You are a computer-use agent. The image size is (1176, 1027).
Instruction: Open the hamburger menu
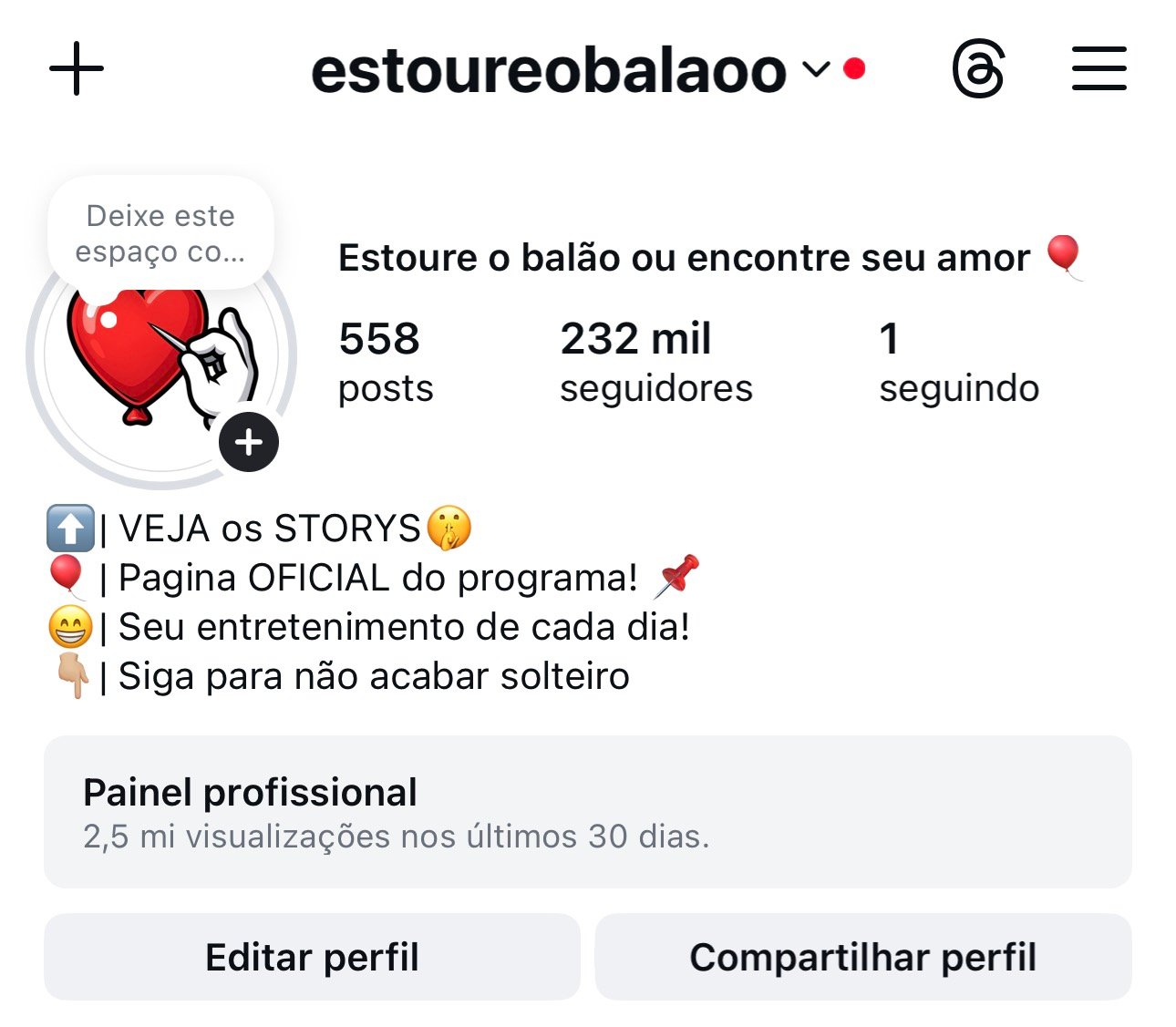coord(1099,69)
